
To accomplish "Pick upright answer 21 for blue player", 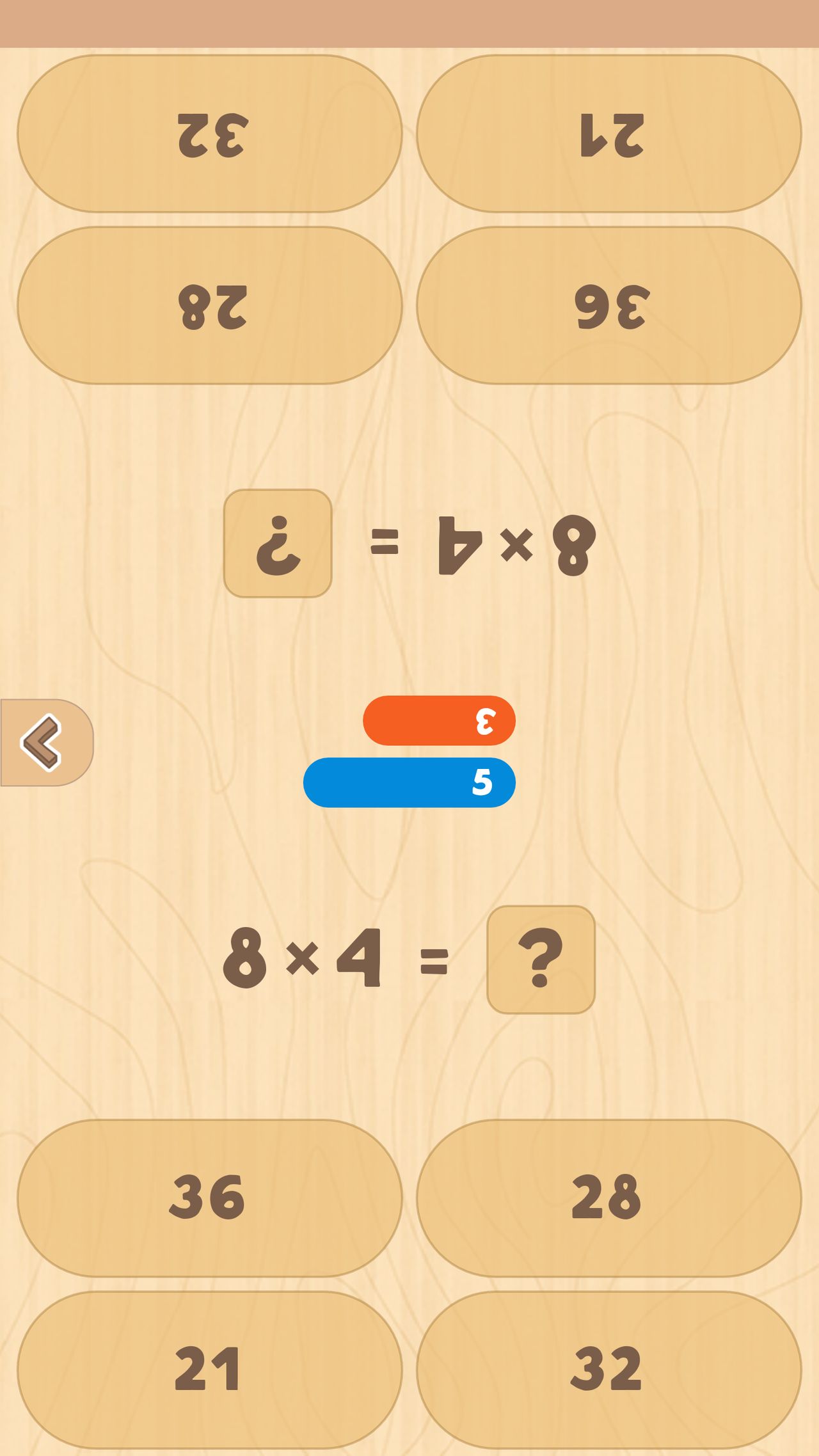I will [209, 1369].
